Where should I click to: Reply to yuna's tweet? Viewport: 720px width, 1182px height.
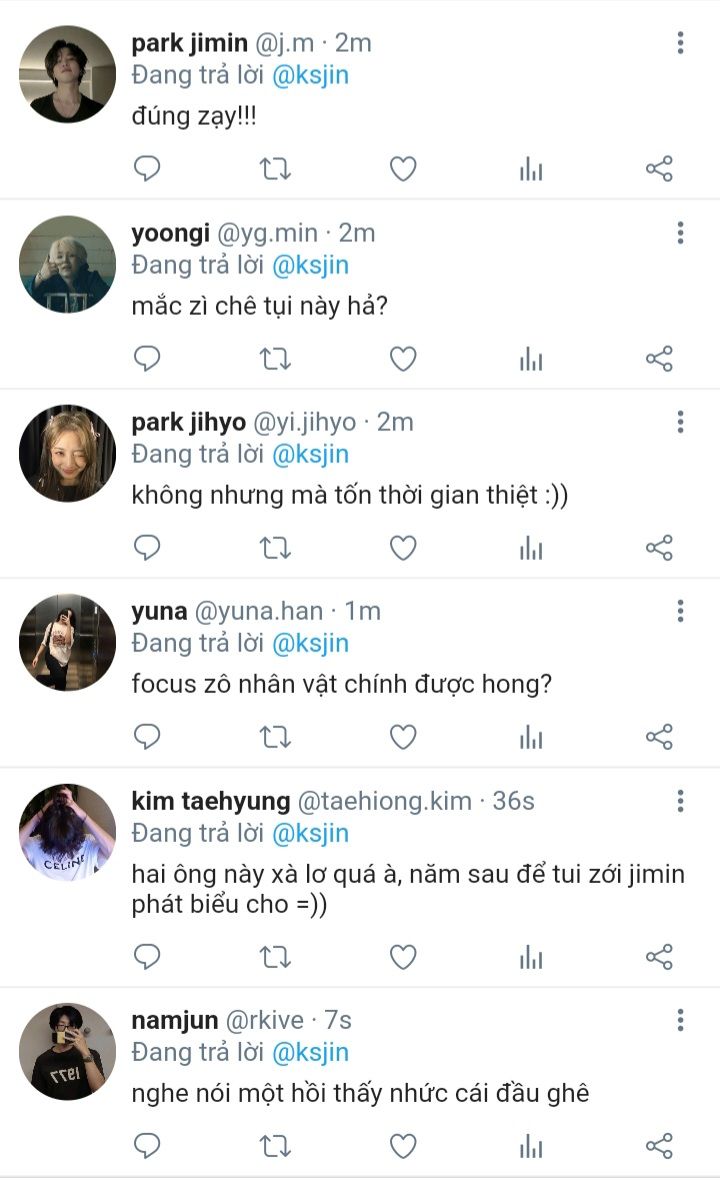coord(147,738)
